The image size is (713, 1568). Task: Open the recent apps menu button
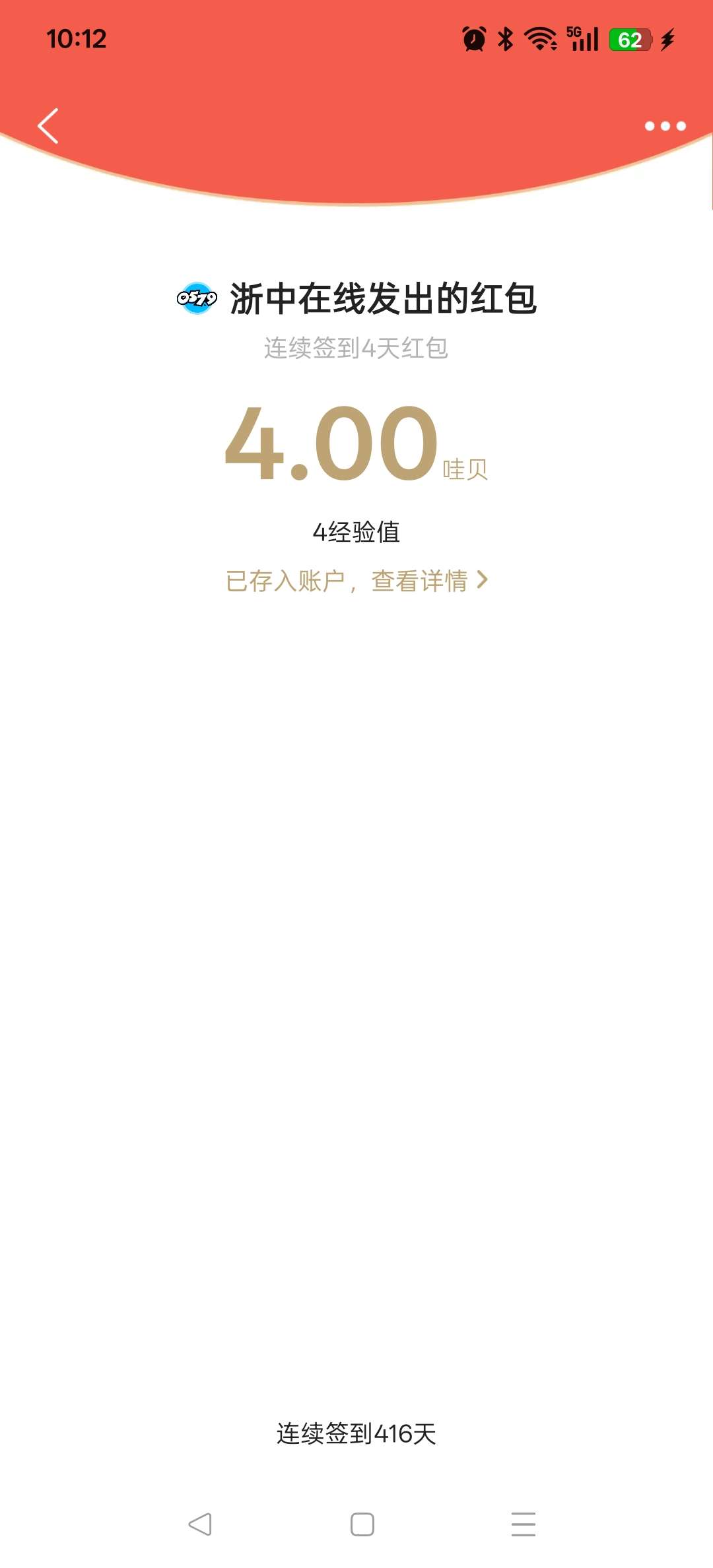523,1524
